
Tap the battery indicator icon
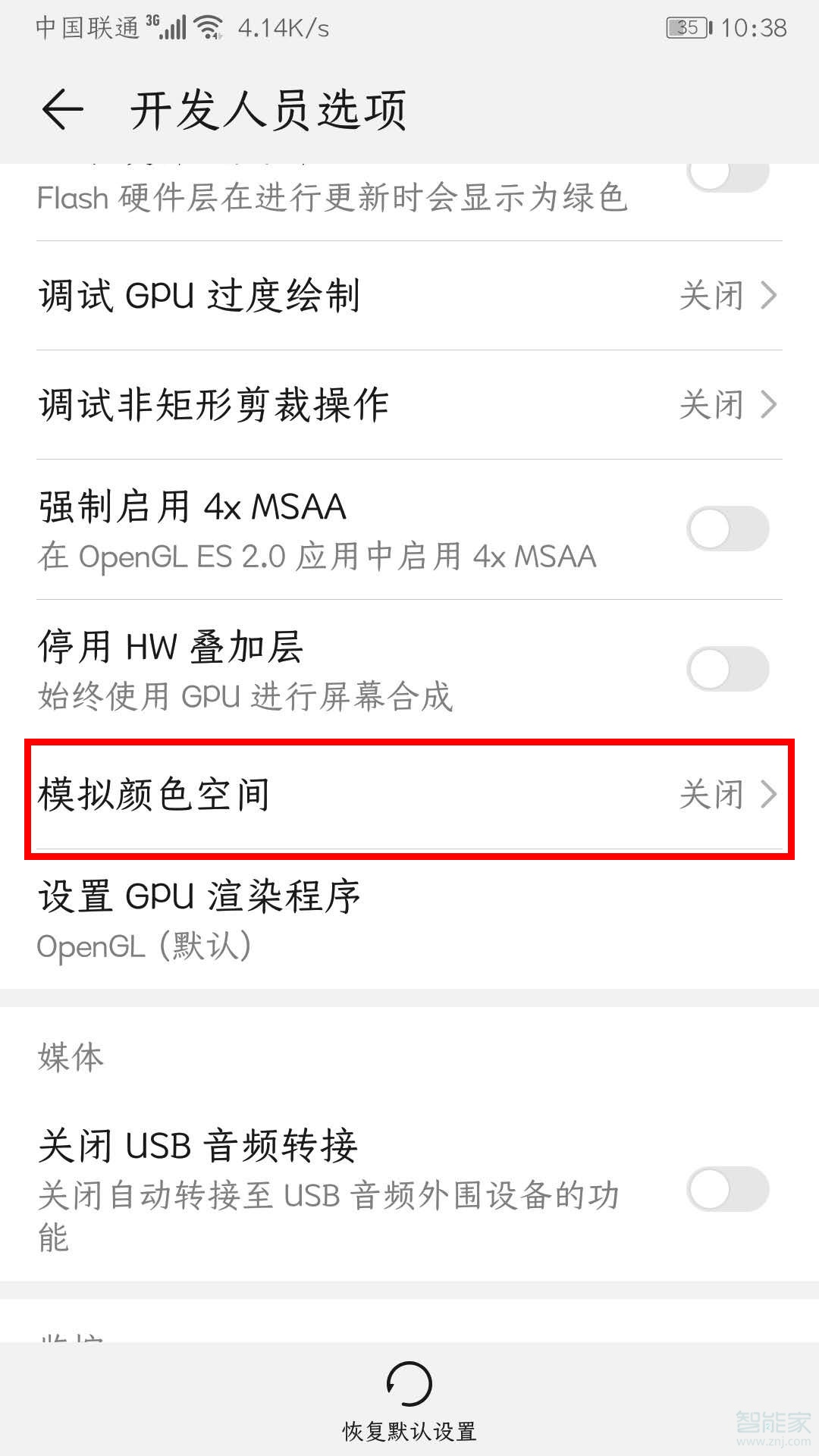click(686, 24)
